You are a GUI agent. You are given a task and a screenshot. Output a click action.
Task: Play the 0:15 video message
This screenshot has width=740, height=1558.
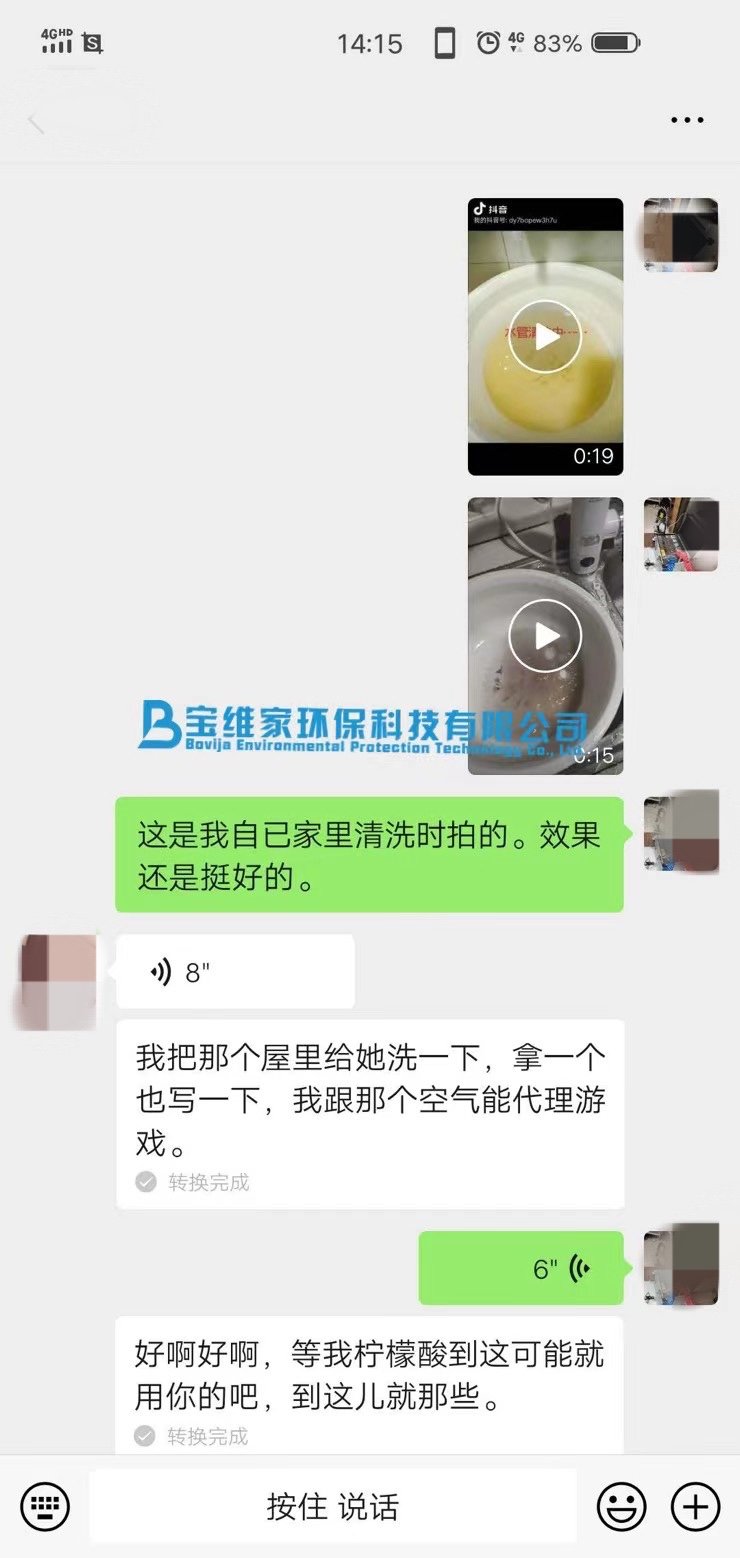545,636
